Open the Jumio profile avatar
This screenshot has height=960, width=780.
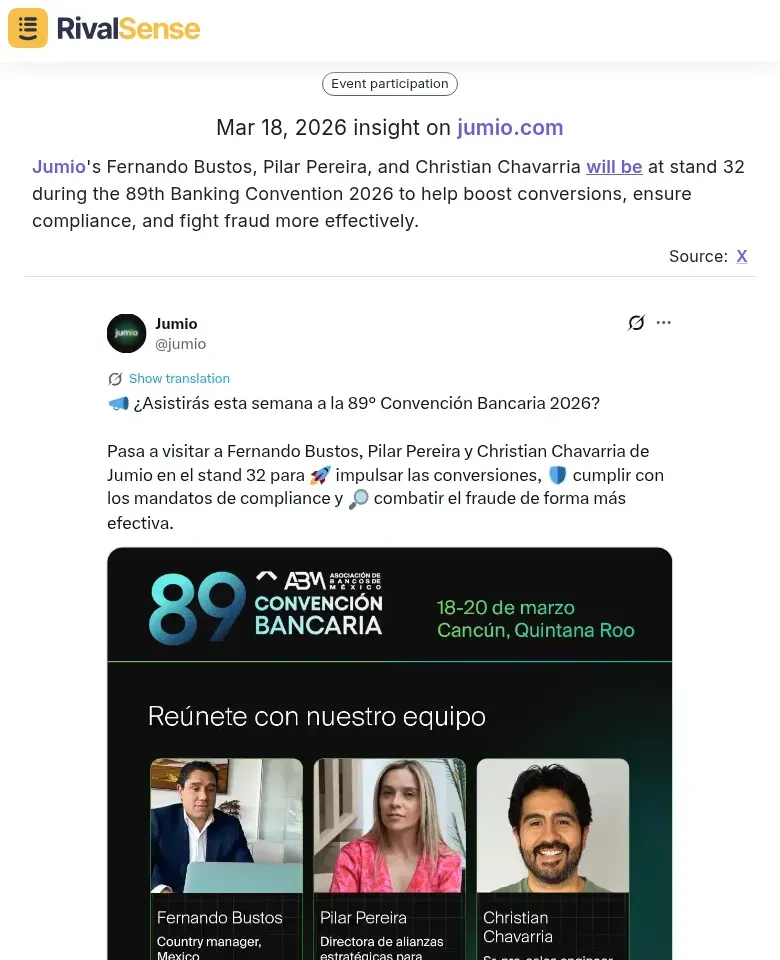(127, 333)
